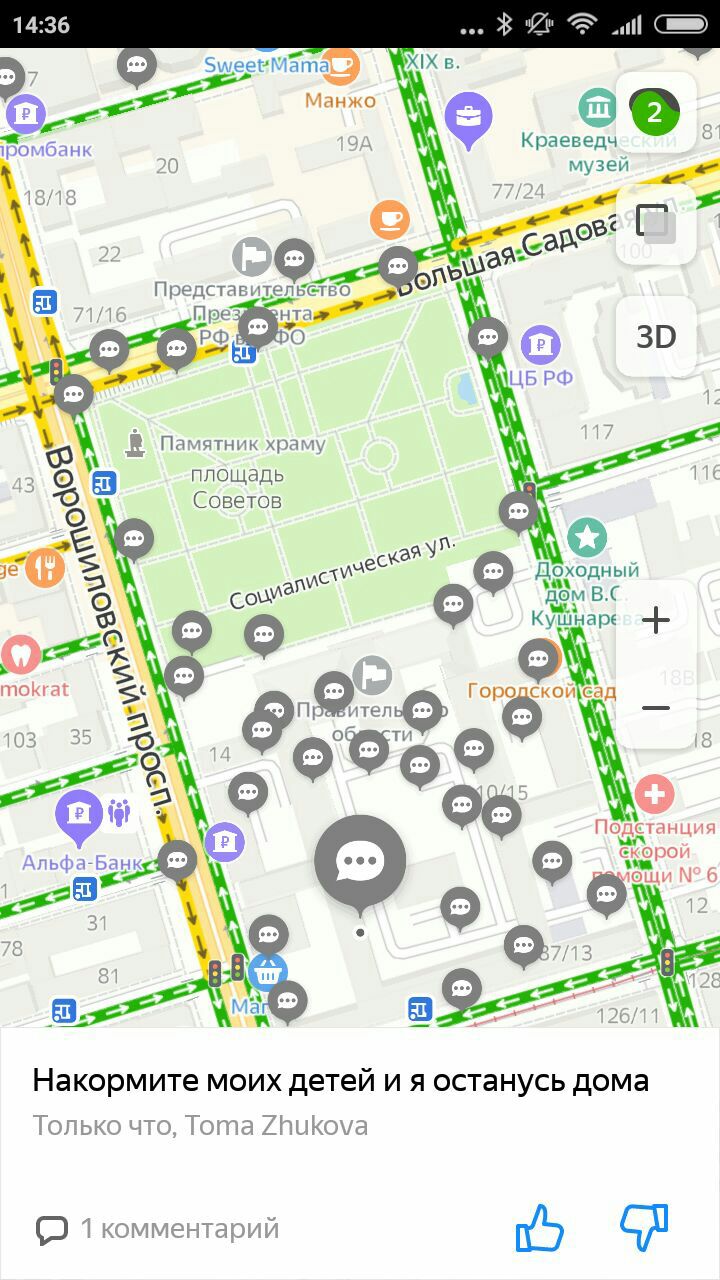The height and width of the screenshot is (1280, 720).
Task: Open the Доходный дом Кушнарева star marker
Action: (x=587, y=538)
